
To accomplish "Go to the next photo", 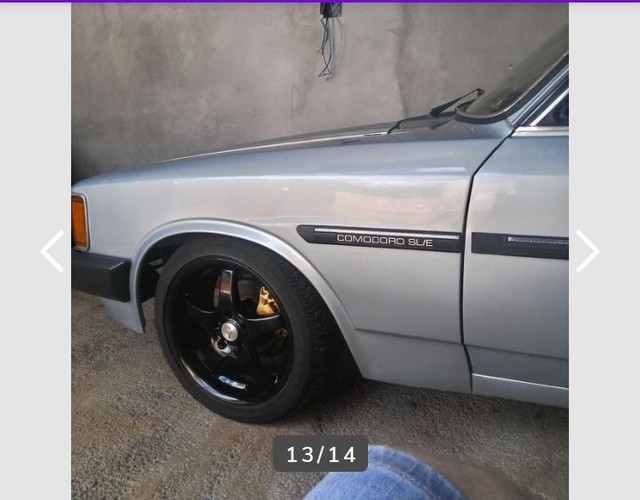I will [x=587, y=251].
